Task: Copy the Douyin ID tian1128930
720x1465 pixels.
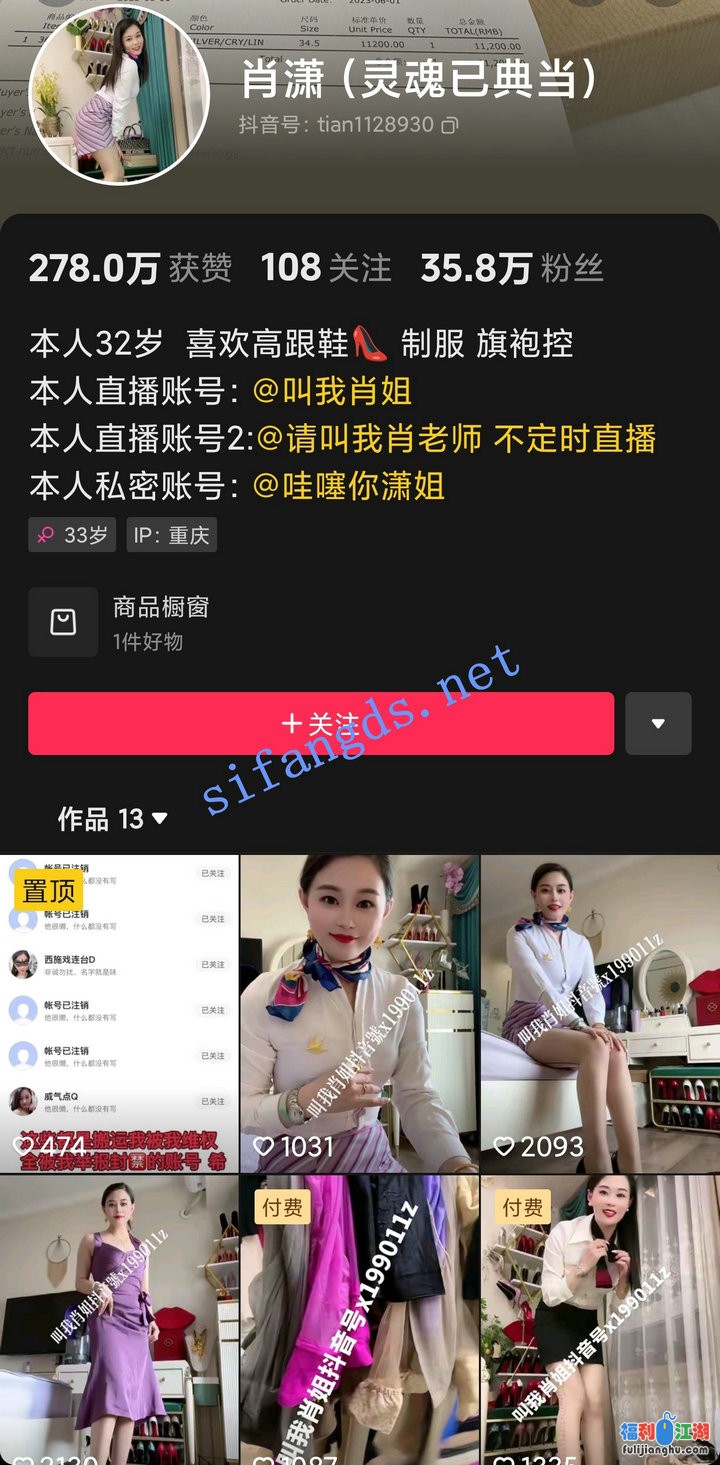Action: [x=450, y=125]
